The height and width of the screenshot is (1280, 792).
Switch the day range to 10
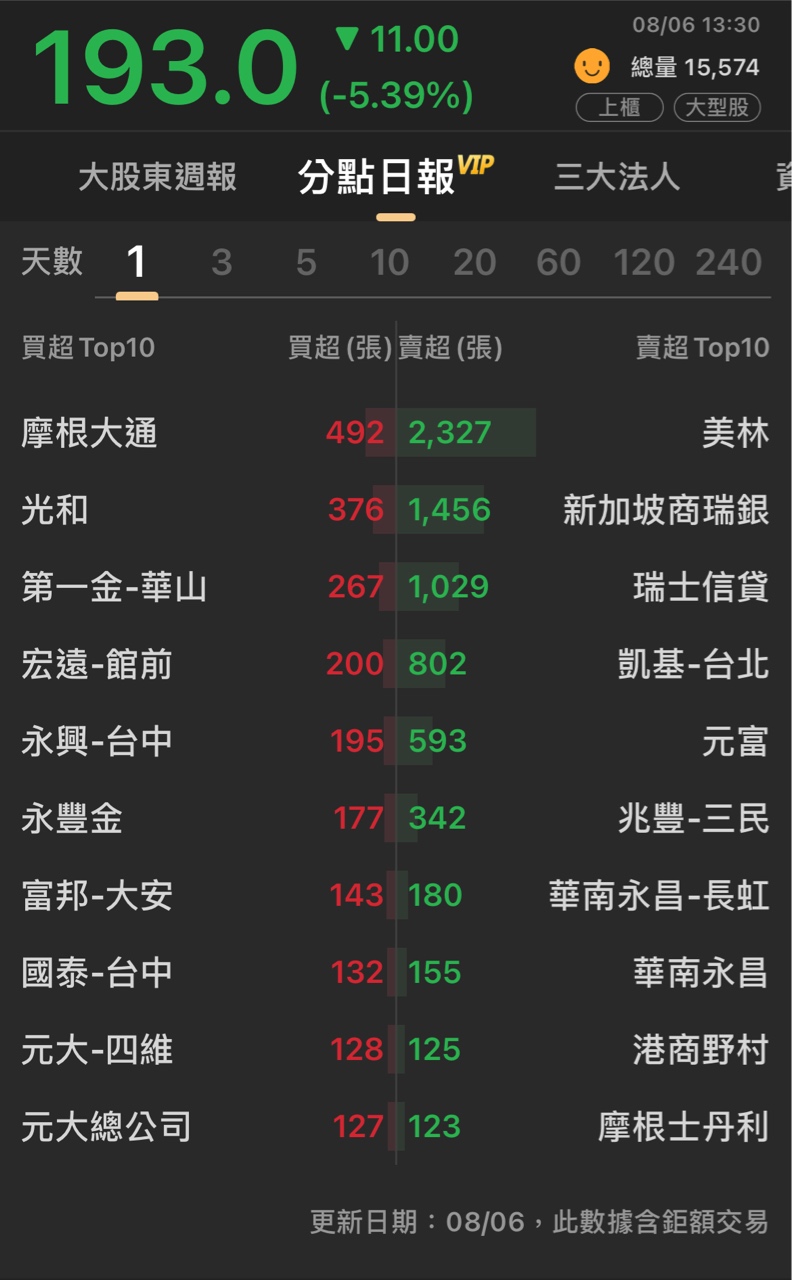pyautogui.click(x=389, y=263)
